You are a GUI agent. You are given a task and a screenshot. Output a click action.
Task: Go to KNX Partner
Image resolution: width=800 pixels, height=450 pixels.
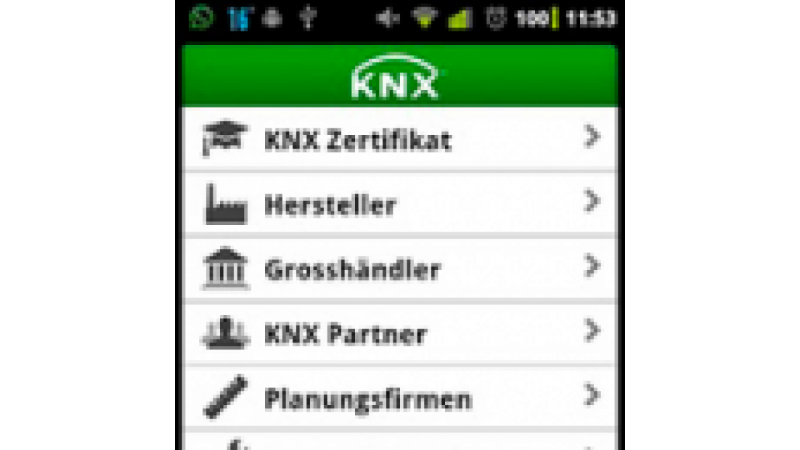pyautogui.click(x=398, y=332)
